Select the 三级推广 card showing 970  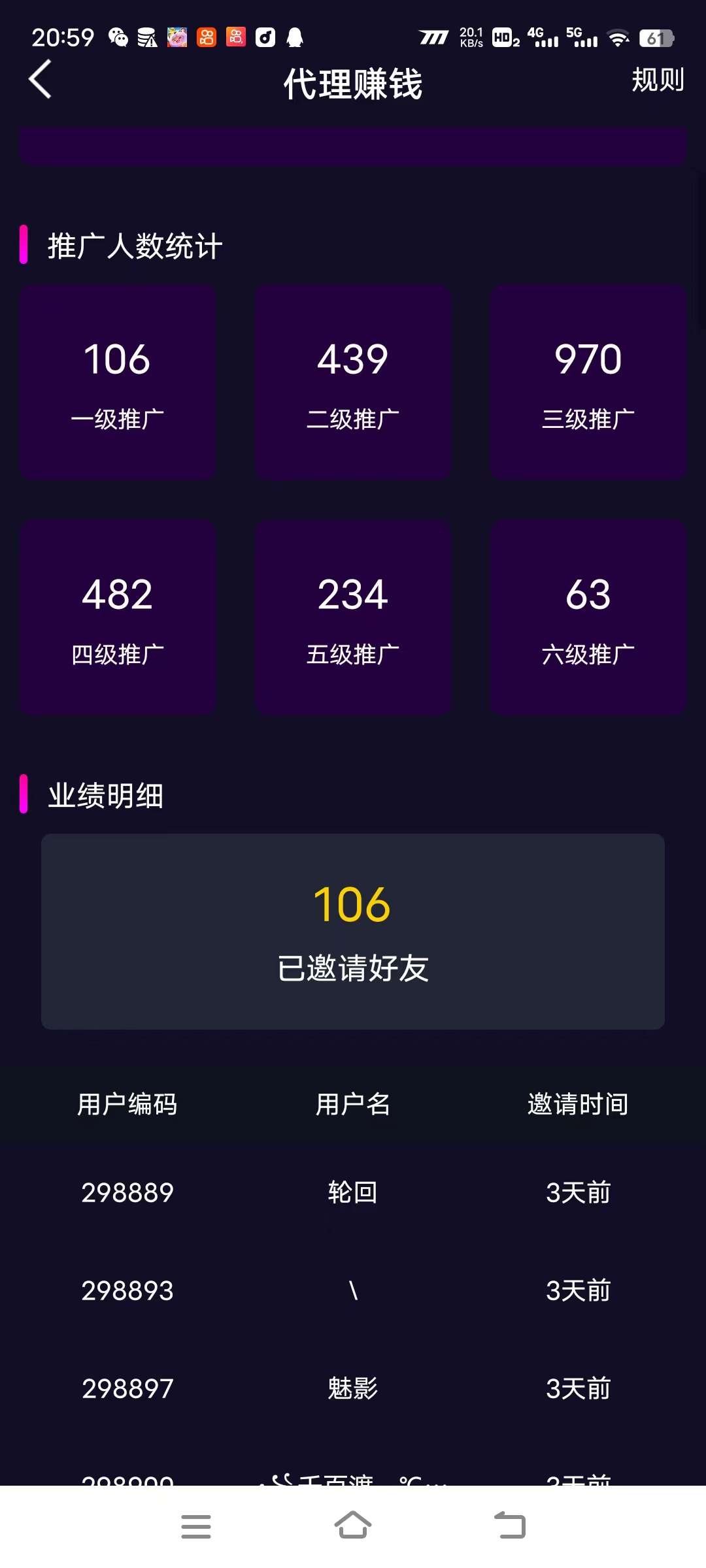(588, 382)
